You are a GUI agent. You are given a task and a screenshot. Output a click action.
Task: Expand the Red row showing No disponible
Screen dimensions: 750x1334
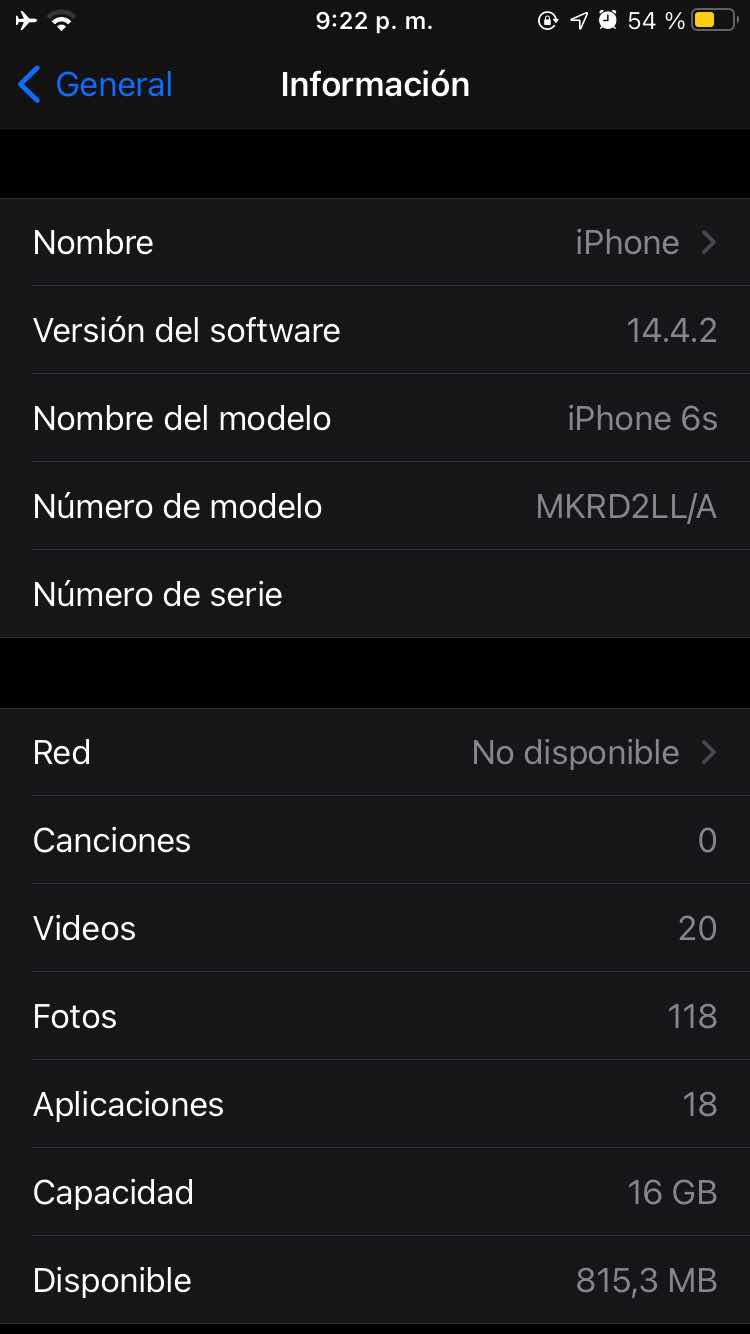(375, 752)
